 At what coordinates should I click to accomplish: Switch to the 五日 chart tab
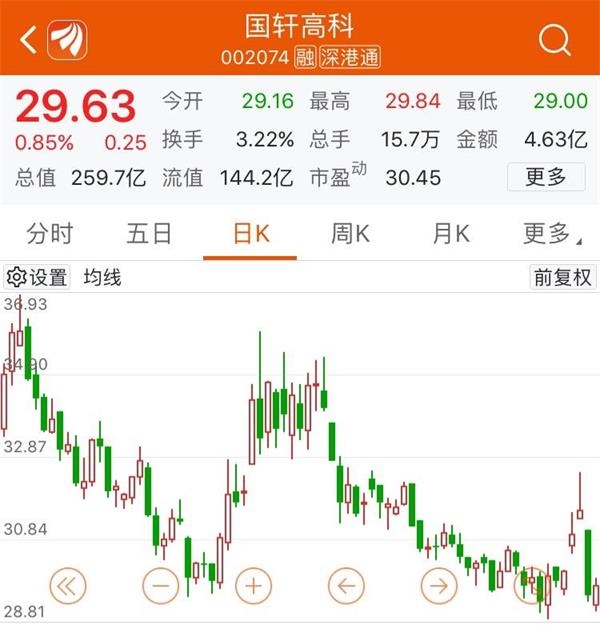[x=150, y=234]
